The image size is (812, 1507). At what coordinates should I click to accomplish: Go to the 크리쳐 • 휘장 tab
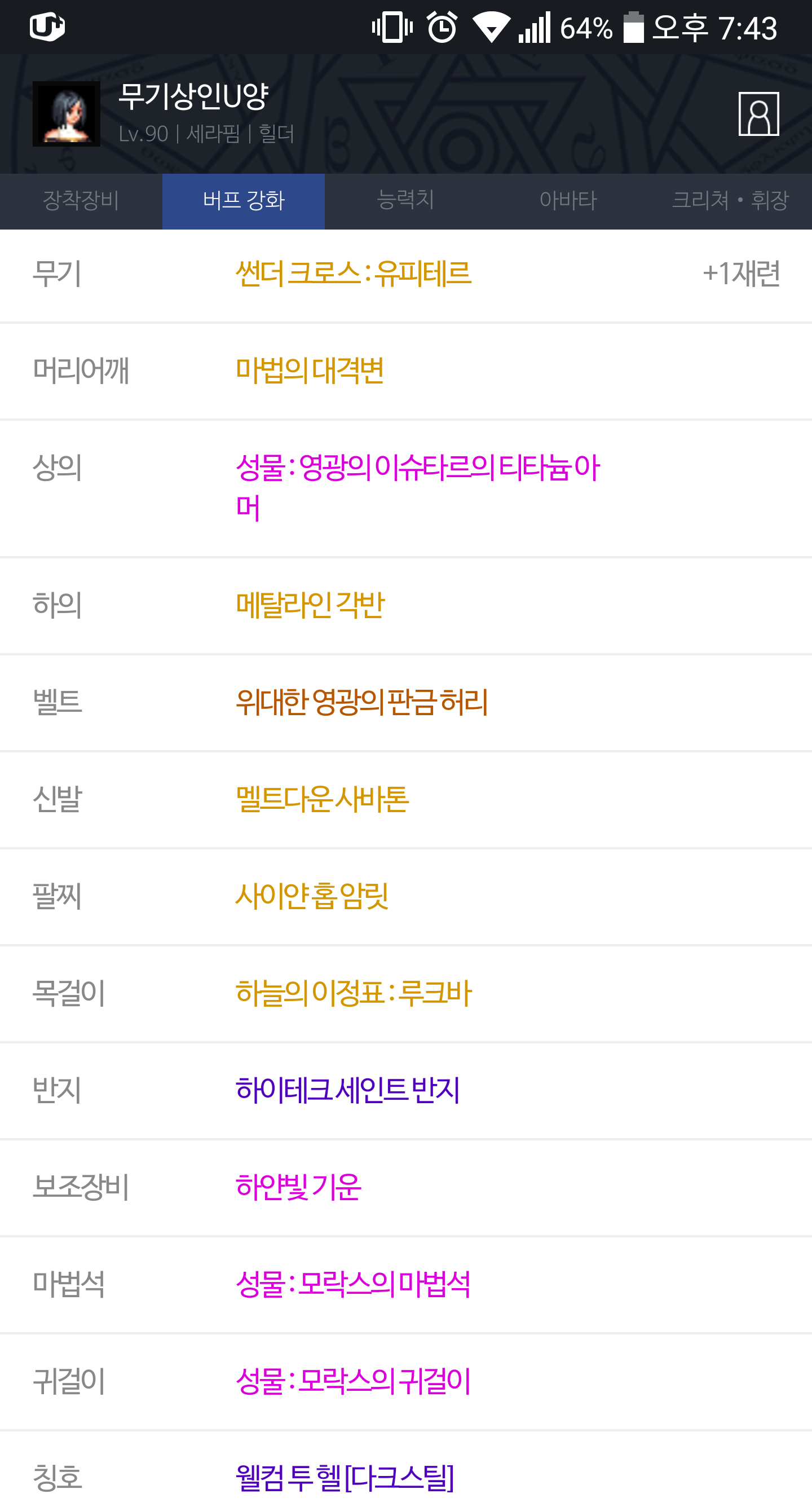point(731,201)
